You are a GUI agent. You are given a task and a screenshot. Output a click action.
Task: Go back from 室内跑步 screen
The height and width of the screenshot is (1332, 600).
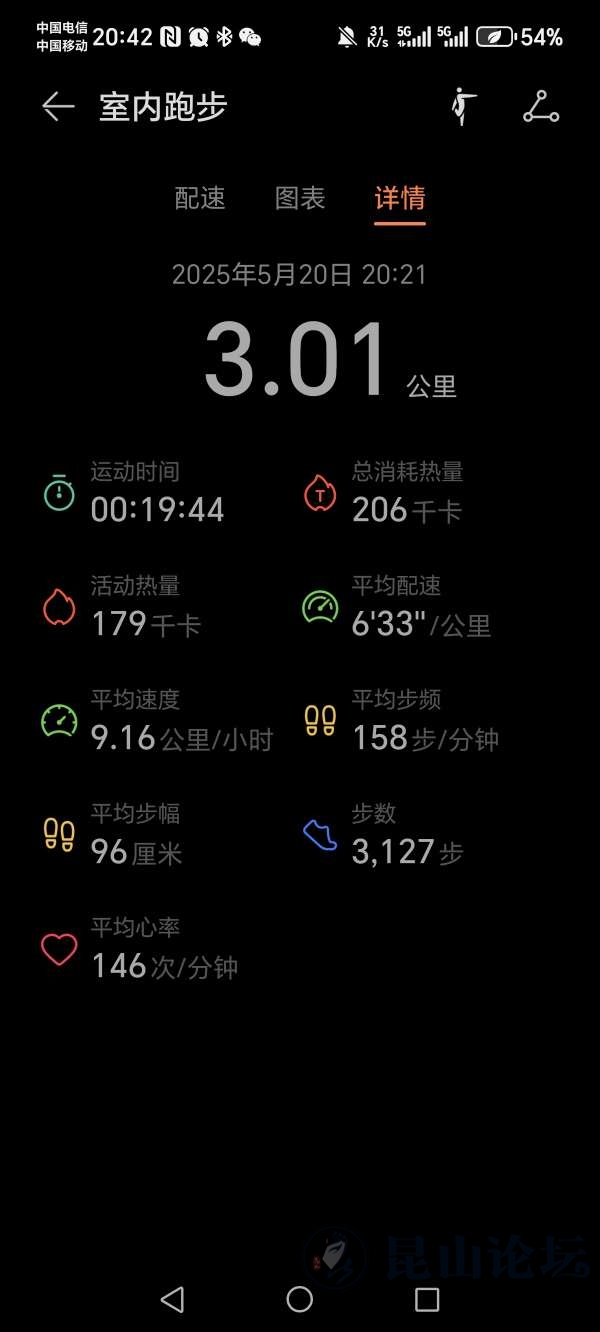58,107
